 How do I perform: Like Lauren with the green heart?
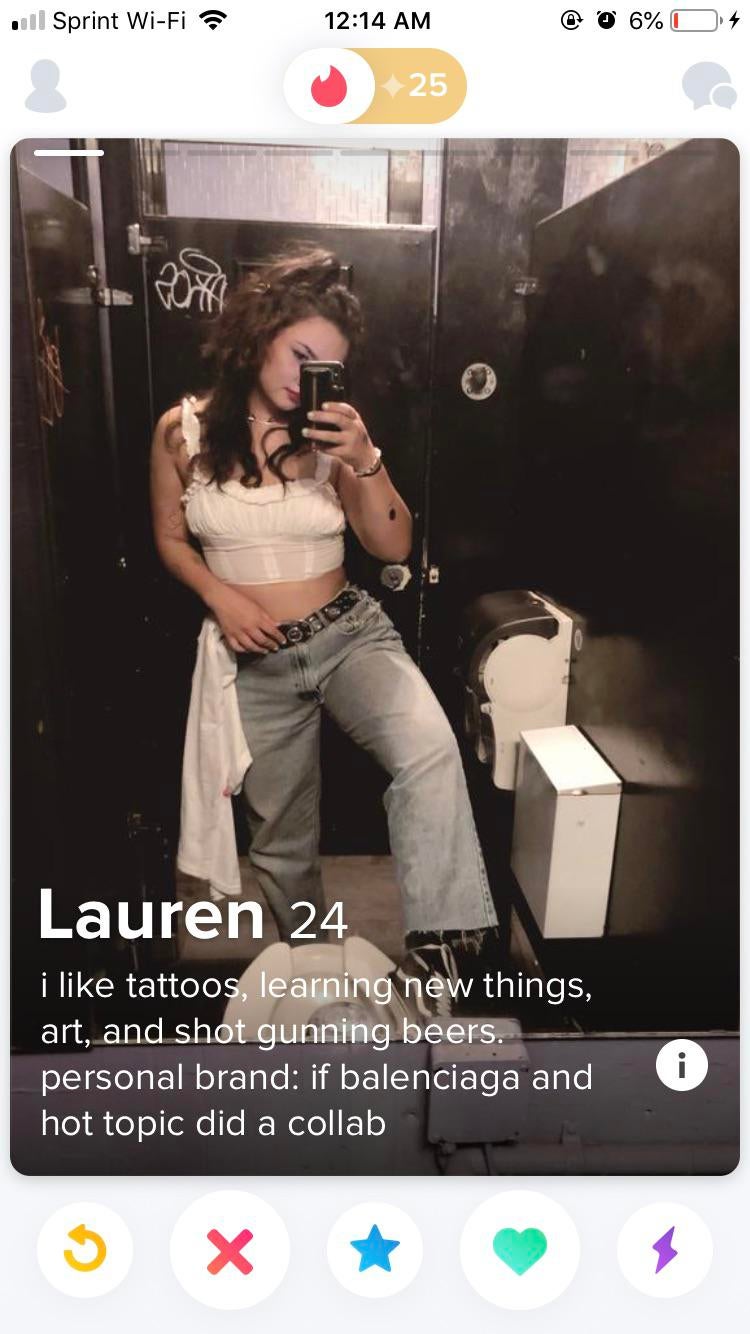pos(520,1250)
